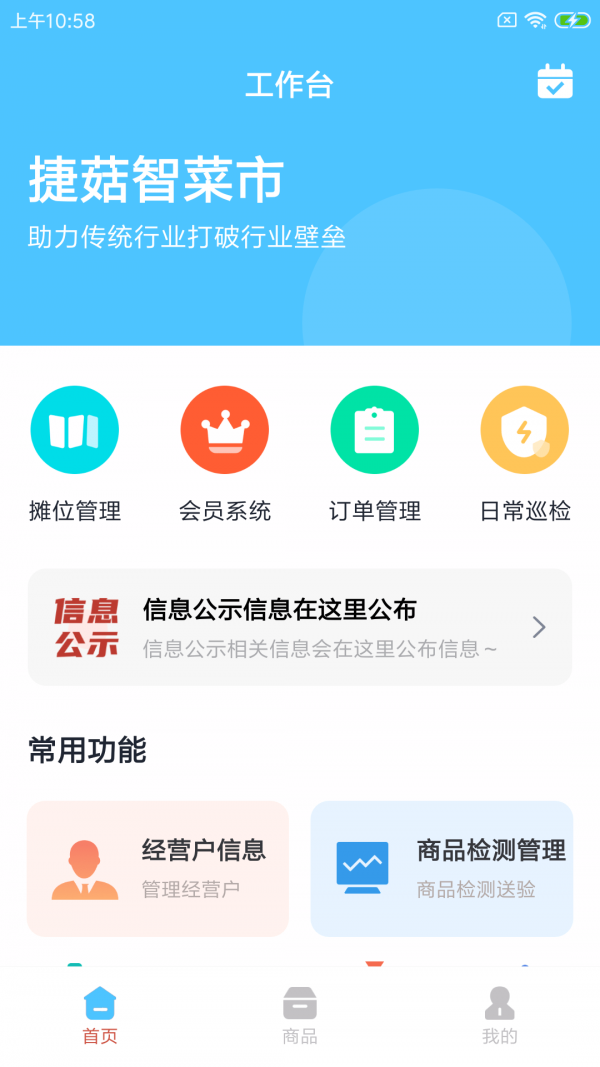Open 经营户信息 card

point(158,868)
